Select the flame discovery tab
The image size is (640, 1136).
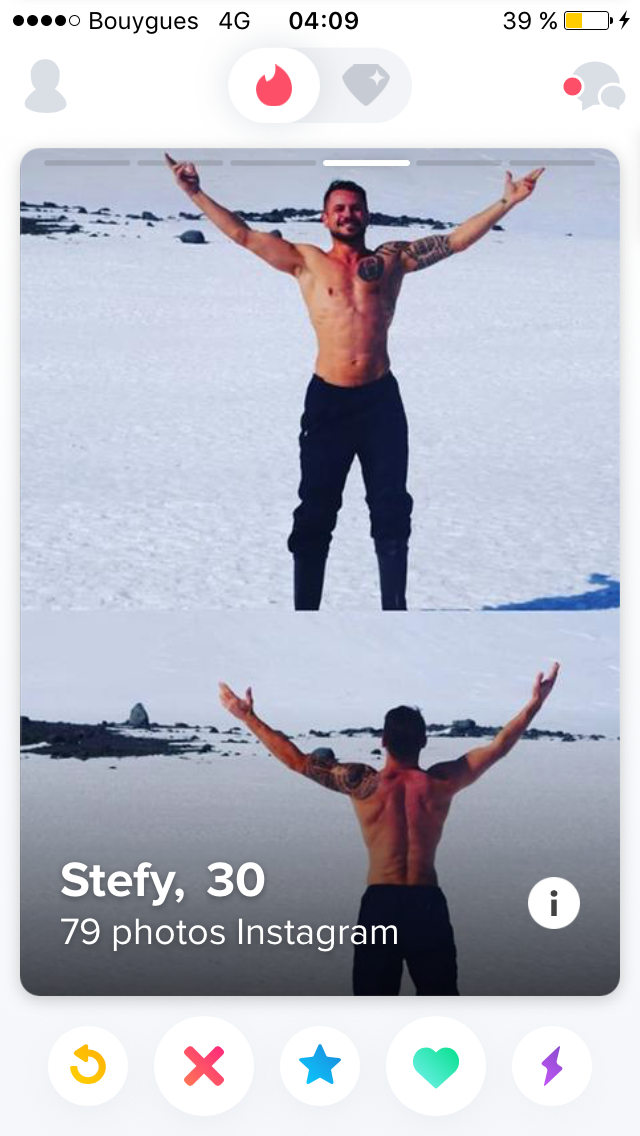tap(274, 85)
